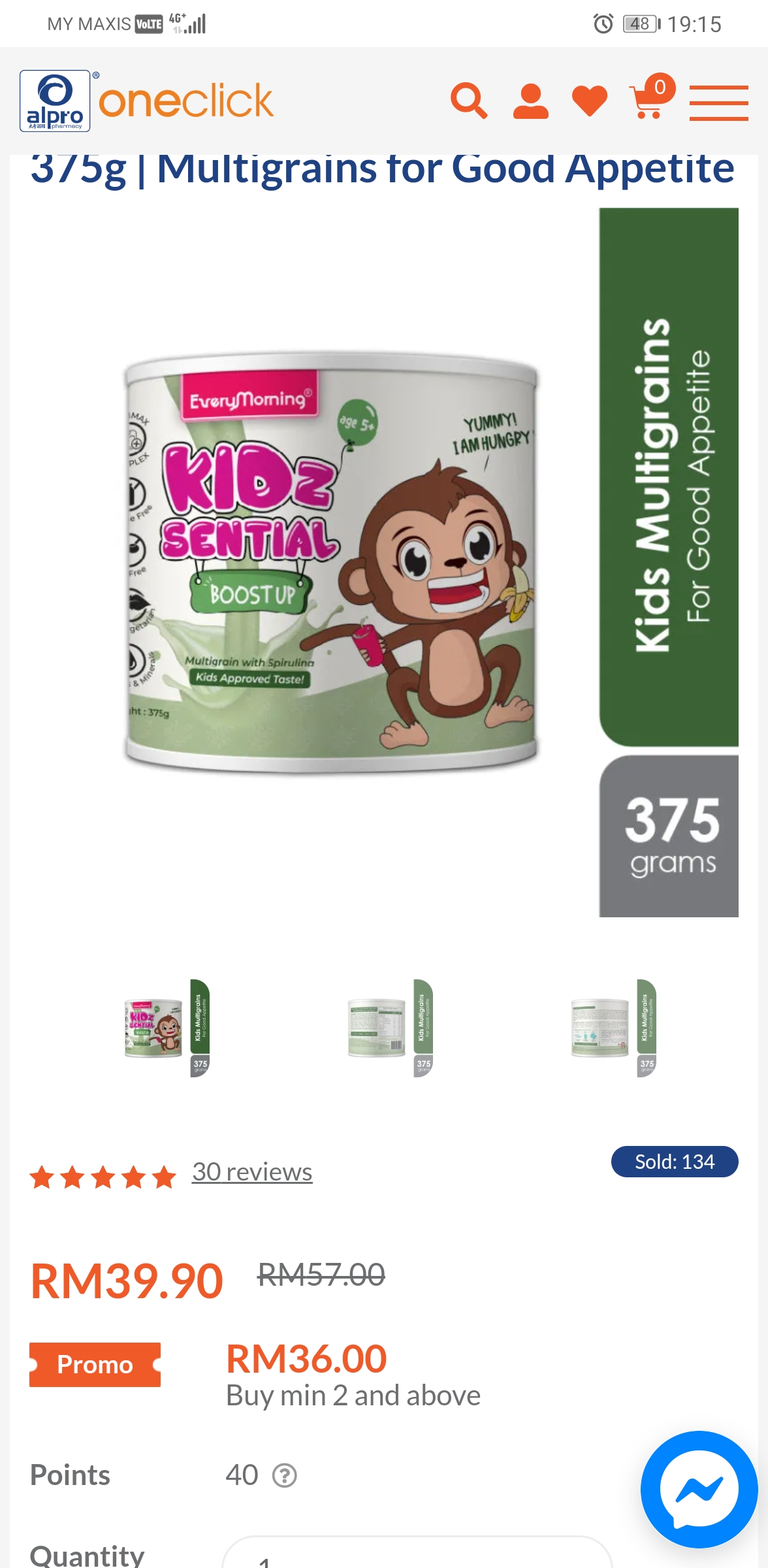Open the 30 reviews link
This screenshot has width=768, height=1568.
point(252,1172)
